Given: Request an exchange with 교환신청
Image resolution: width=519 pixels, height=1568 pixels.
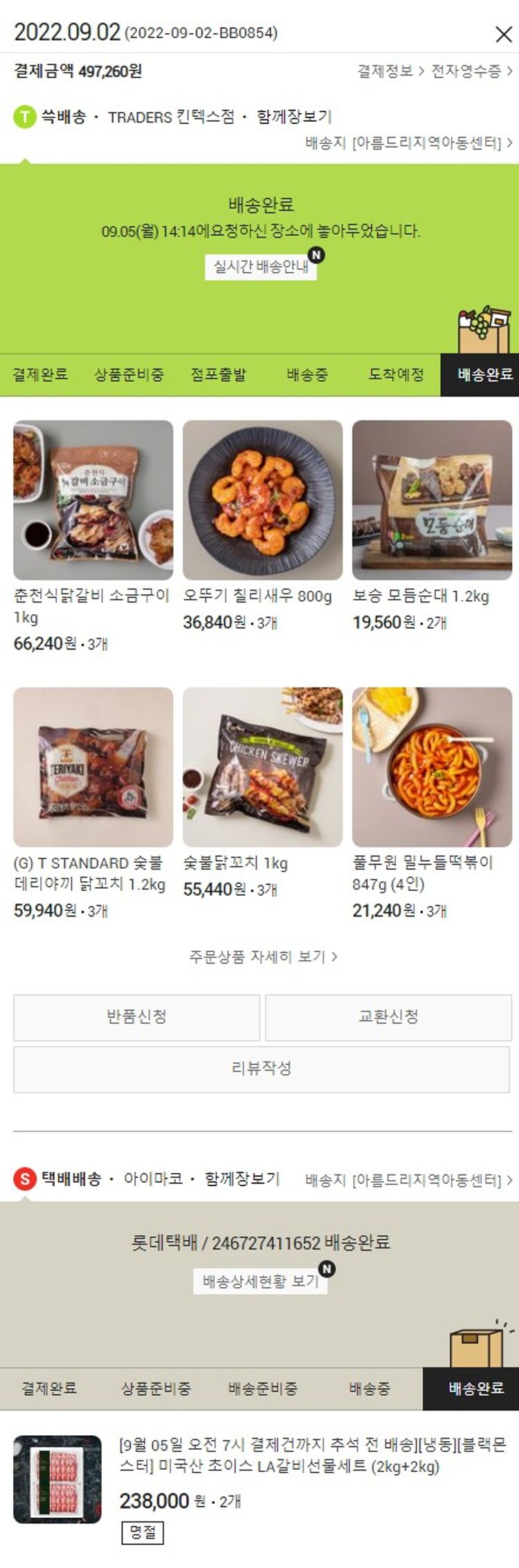Looking at the screenshot, I should [x=388, y=1017].
